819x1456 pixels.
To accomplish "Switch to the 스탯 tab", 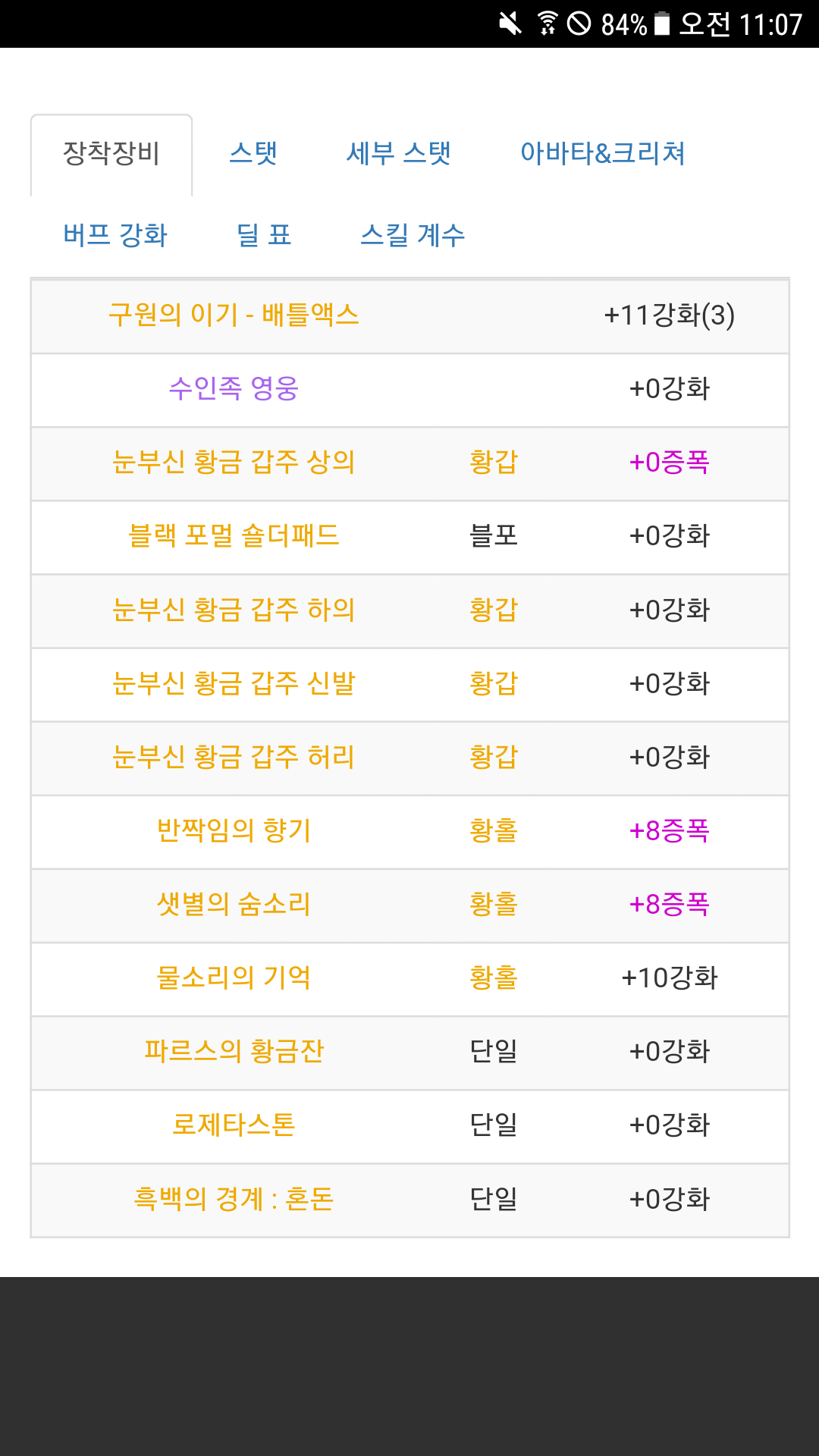I will 253,154.
